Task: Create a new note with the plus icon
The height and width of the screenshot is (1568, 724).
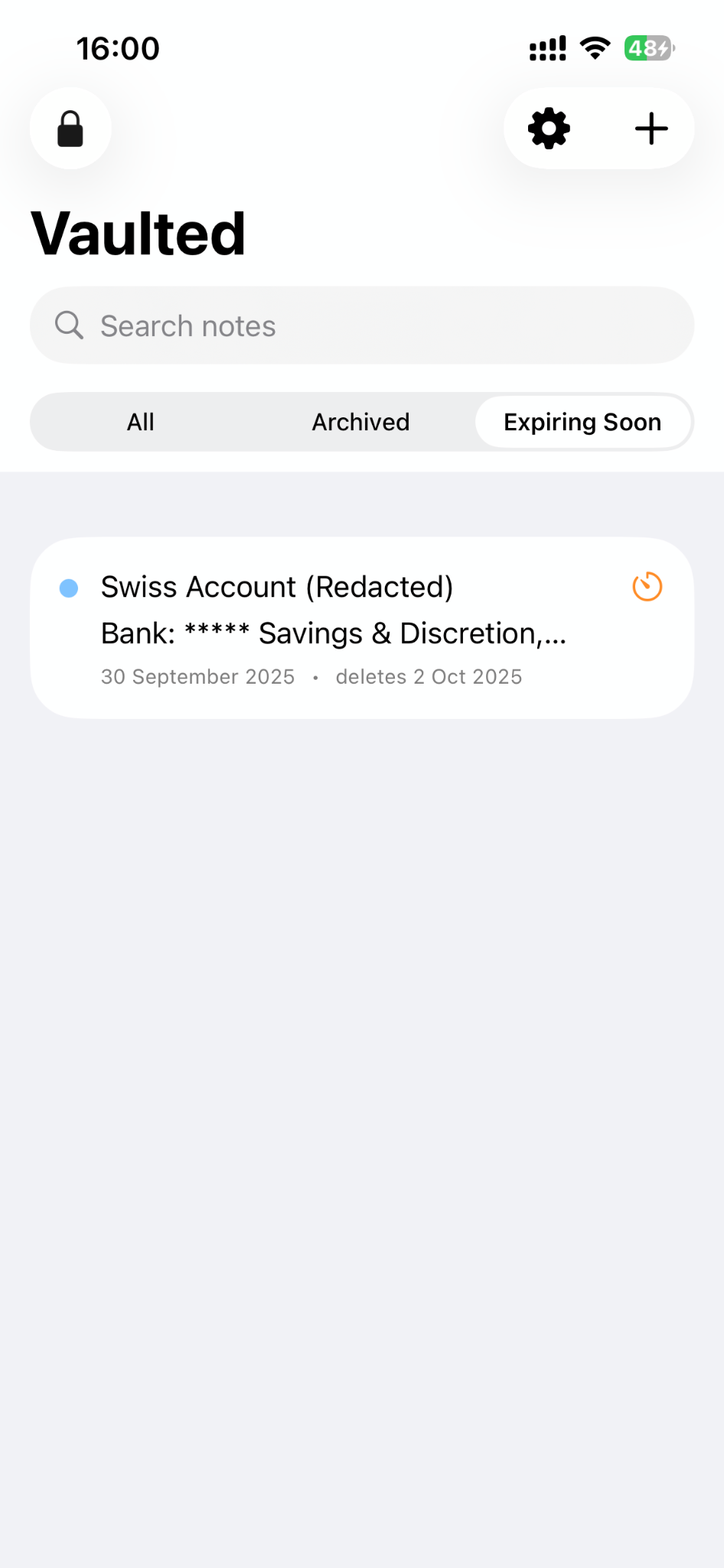Action: point(651,129)
